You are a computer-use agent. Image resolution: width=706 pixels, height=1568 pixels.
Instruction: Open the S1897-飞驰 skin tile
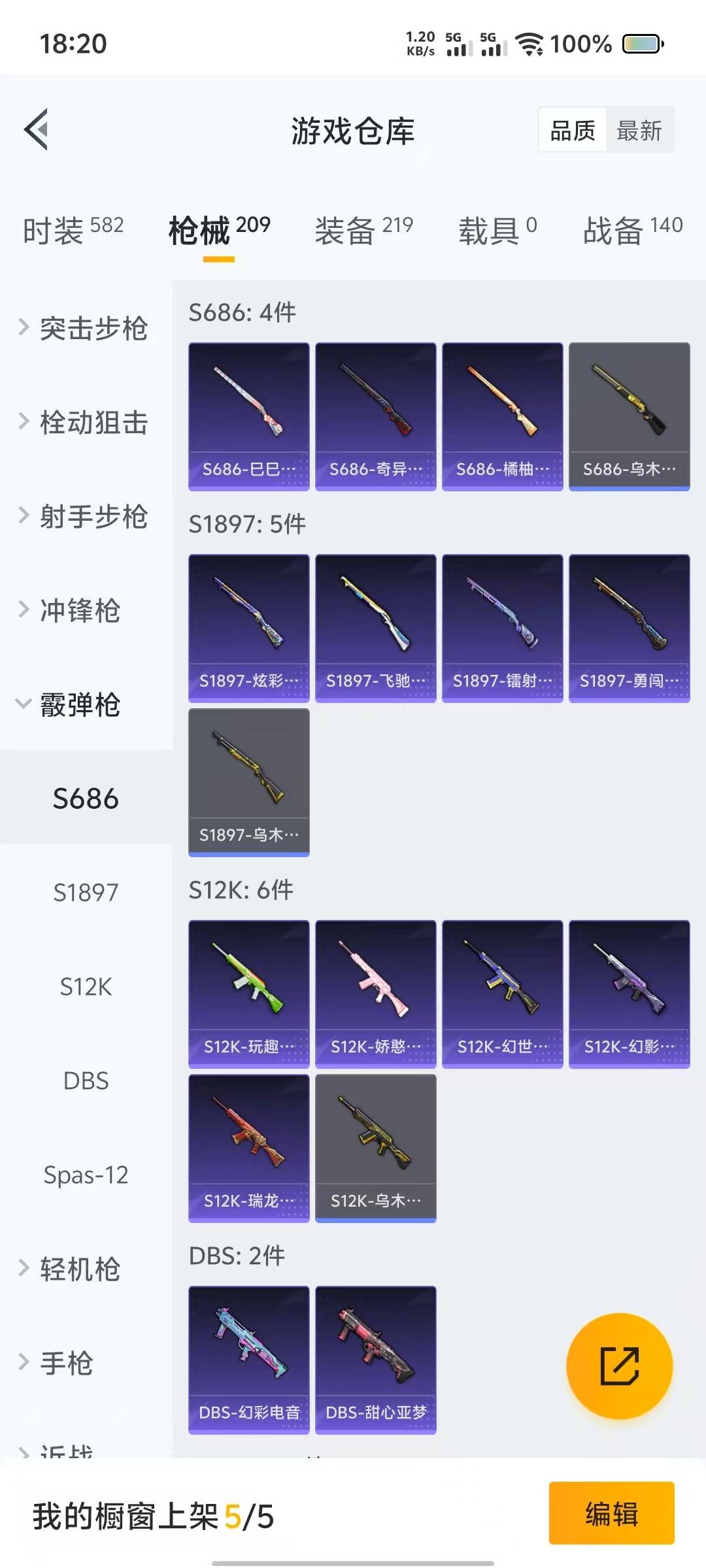[x=375, y=628]
